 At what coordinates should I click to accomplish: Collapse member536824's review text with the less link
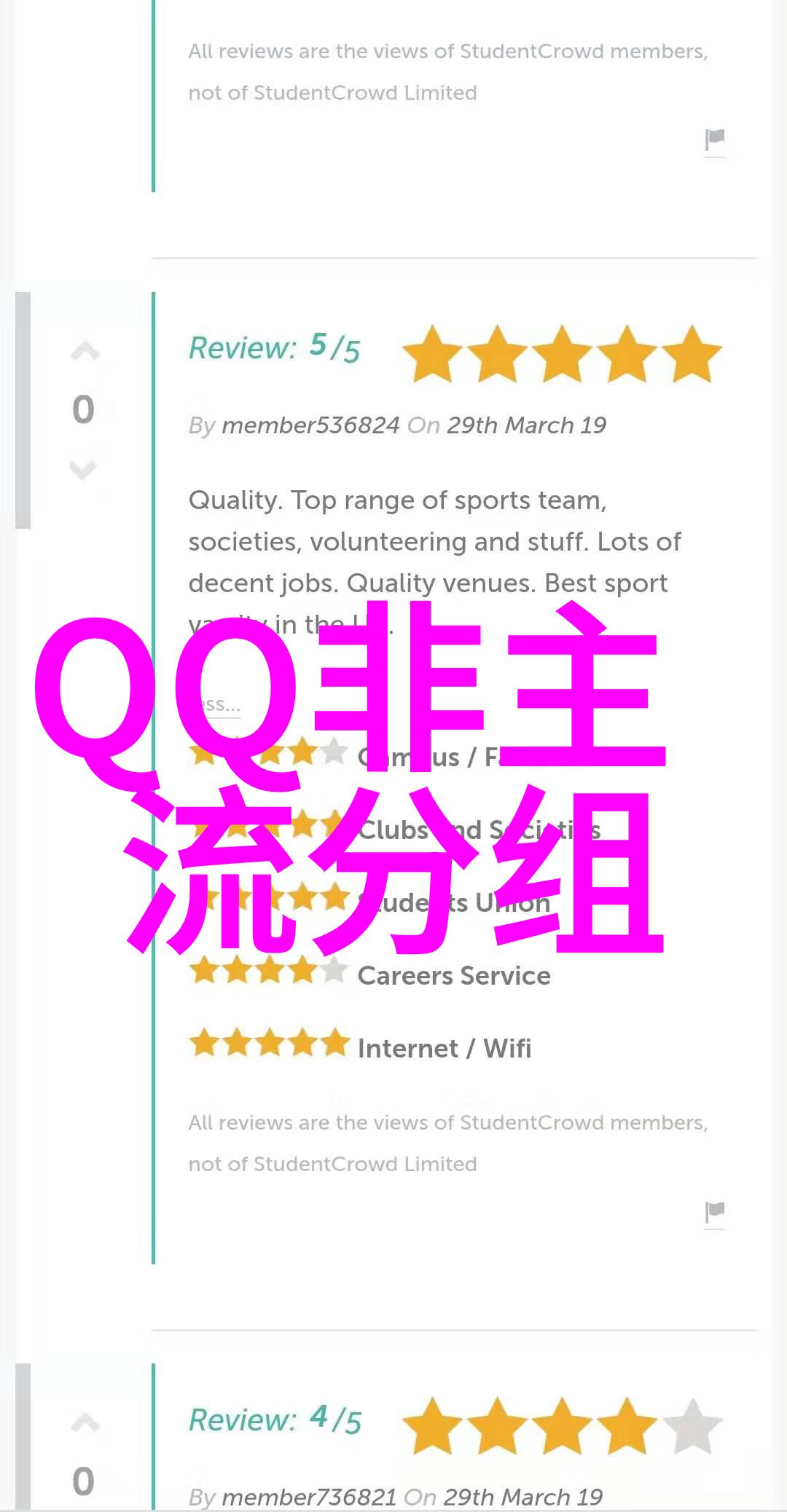coord(221,705)
